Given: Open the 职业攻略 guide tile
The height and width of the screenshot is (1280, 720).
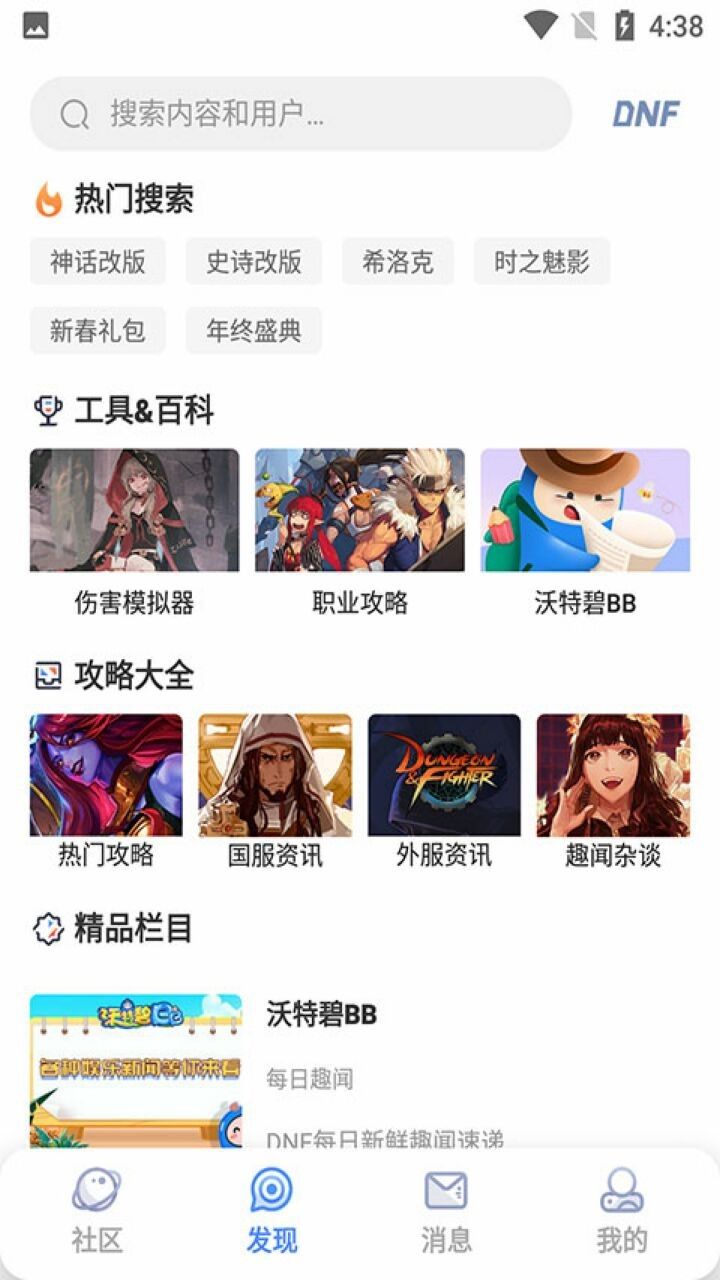Looking at the screenshot, I should pyautogui.click(x=360, y=530).
